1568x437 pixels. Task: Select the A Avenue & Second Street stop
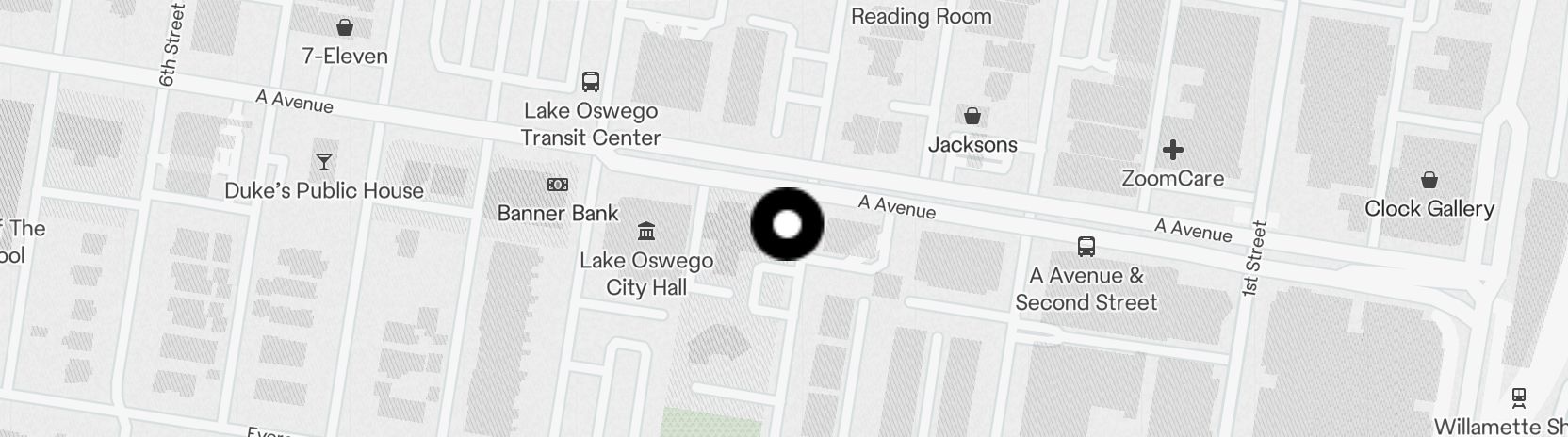click(x=1086, y=247)
